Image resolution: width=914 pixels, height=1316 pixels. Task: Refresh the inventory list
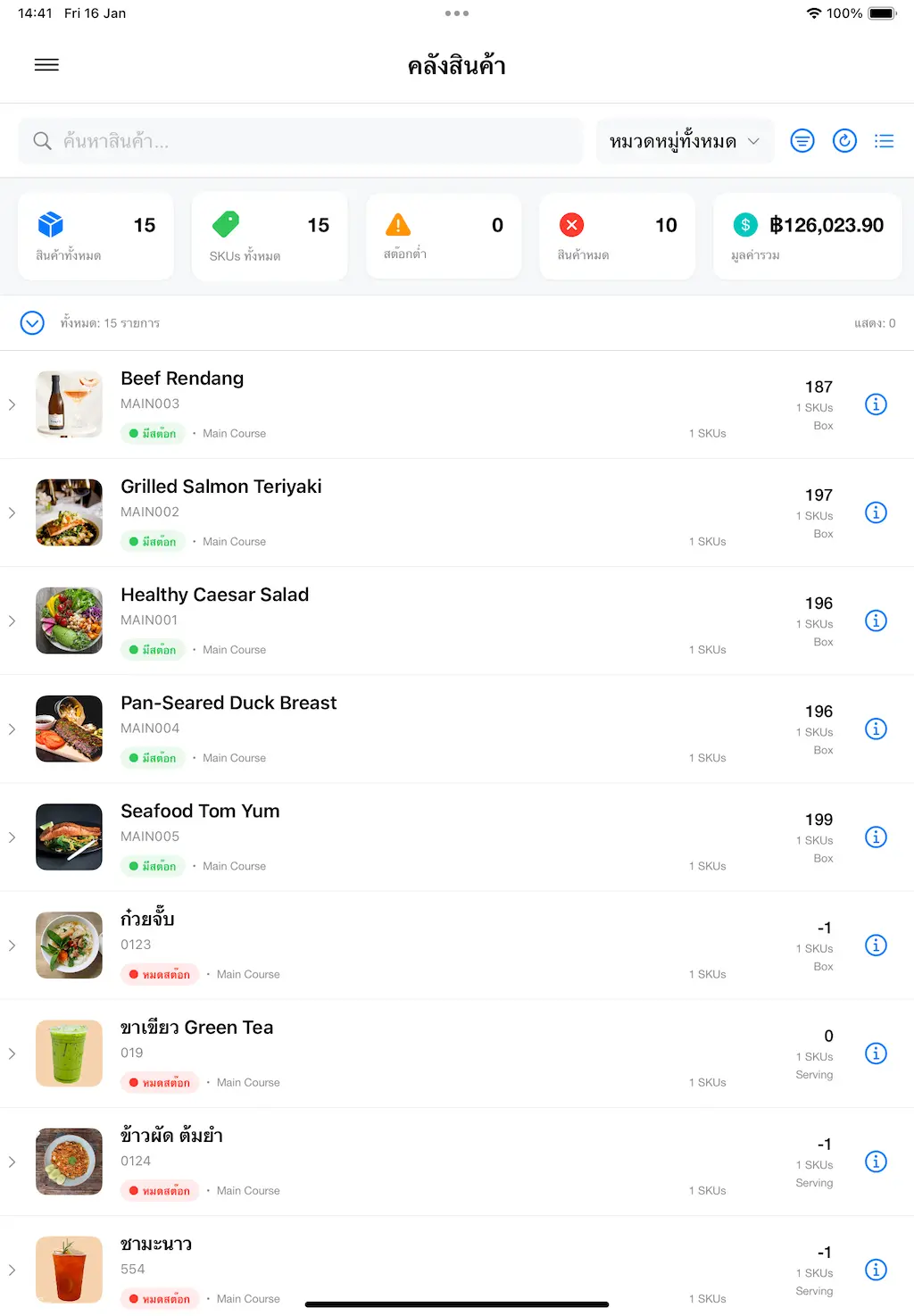pyautogui.click(x=844, y=141)
